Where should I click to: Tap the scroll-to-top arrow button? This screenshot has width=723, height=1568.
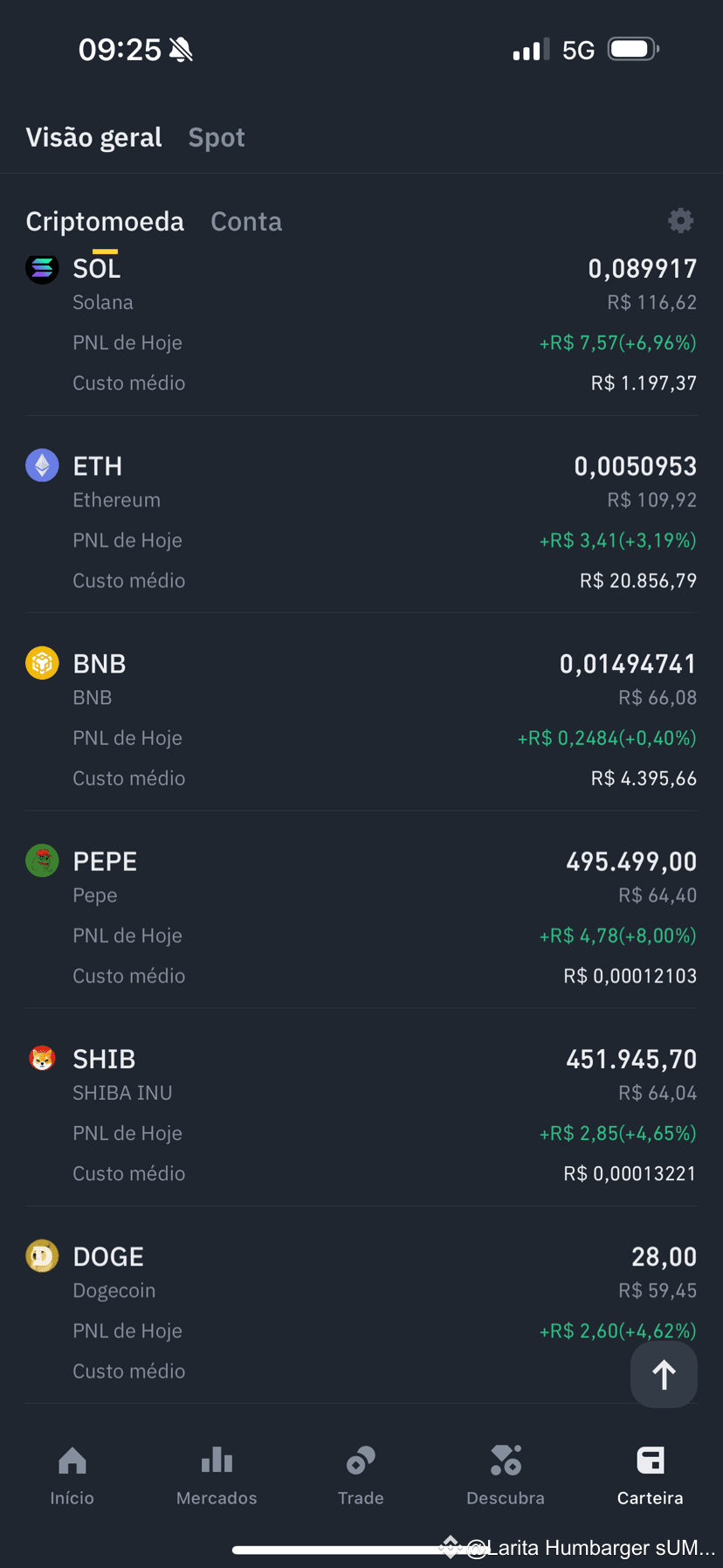[x=664, y=1375]
